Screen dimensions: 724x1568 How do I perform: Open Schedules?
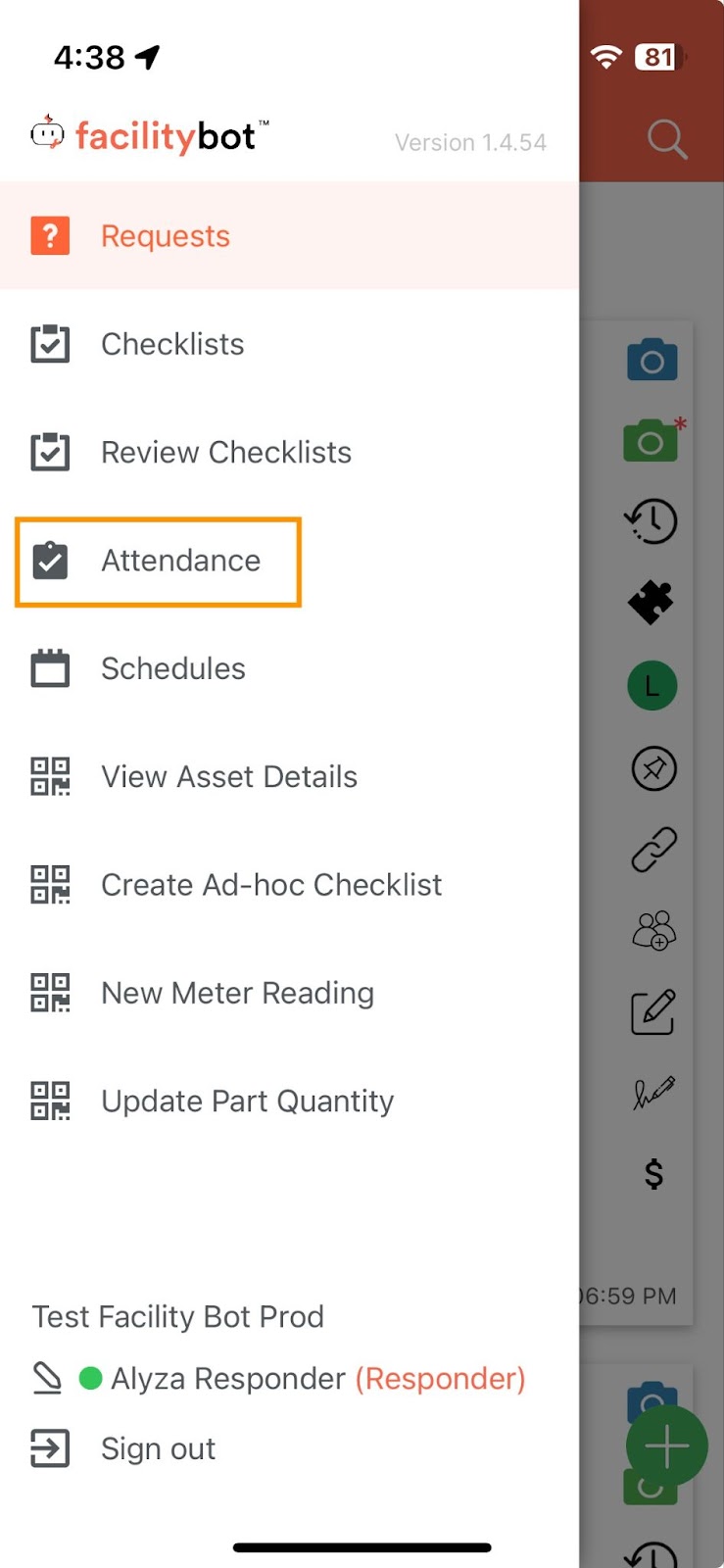pos(289,669)
